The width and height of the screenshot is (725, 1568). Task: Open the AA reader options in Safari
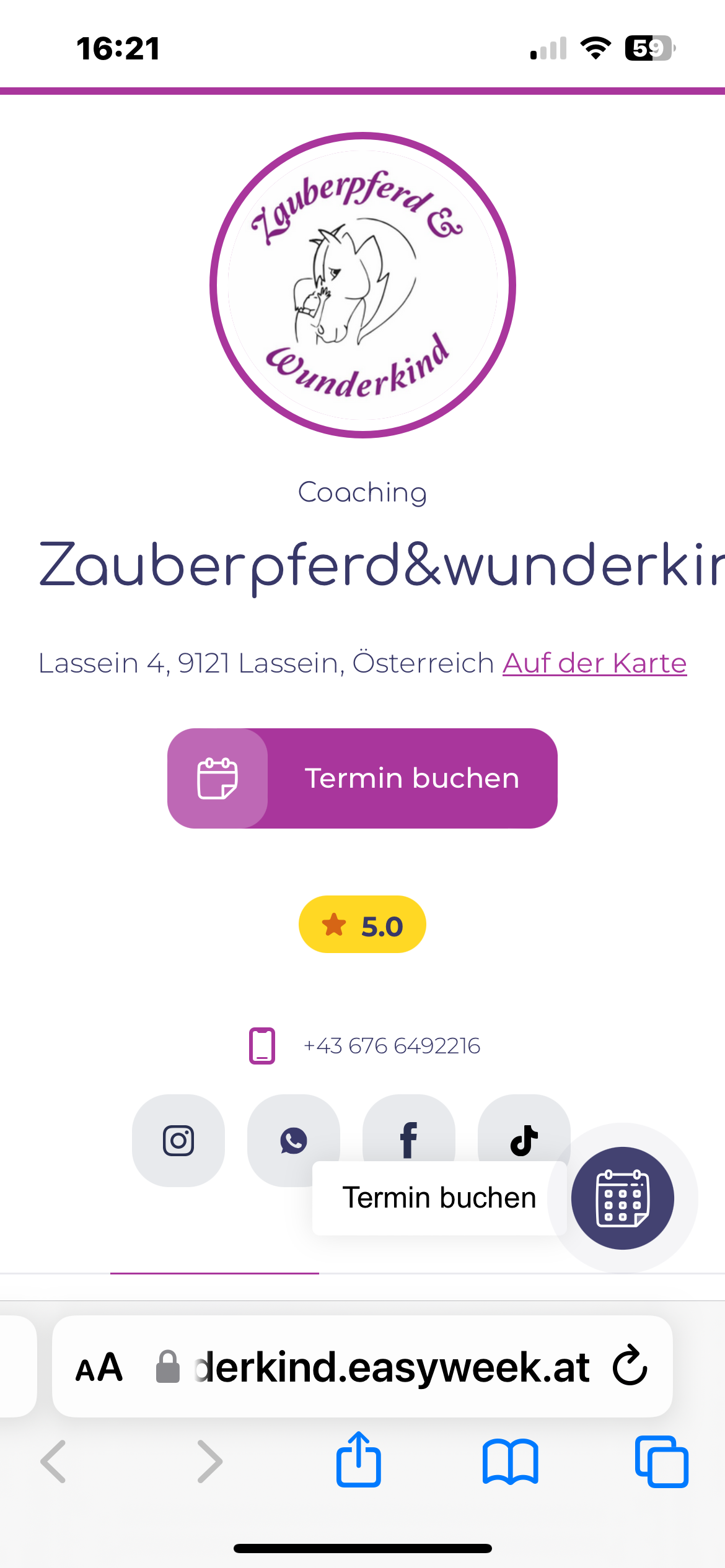click(99, 1368)
